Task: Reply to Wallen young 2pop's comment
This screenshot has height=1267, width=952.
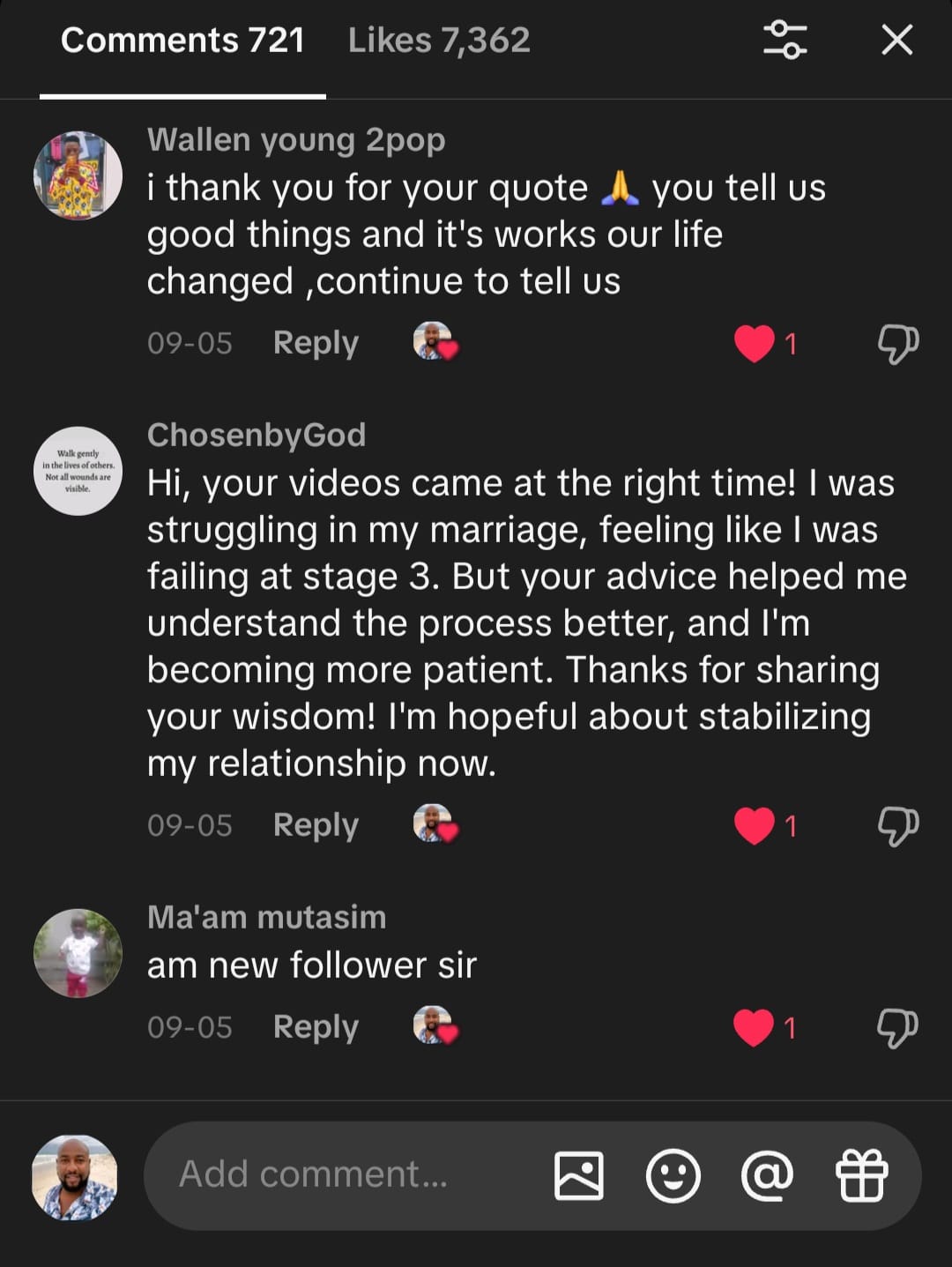Action: (x=316, y=343)
